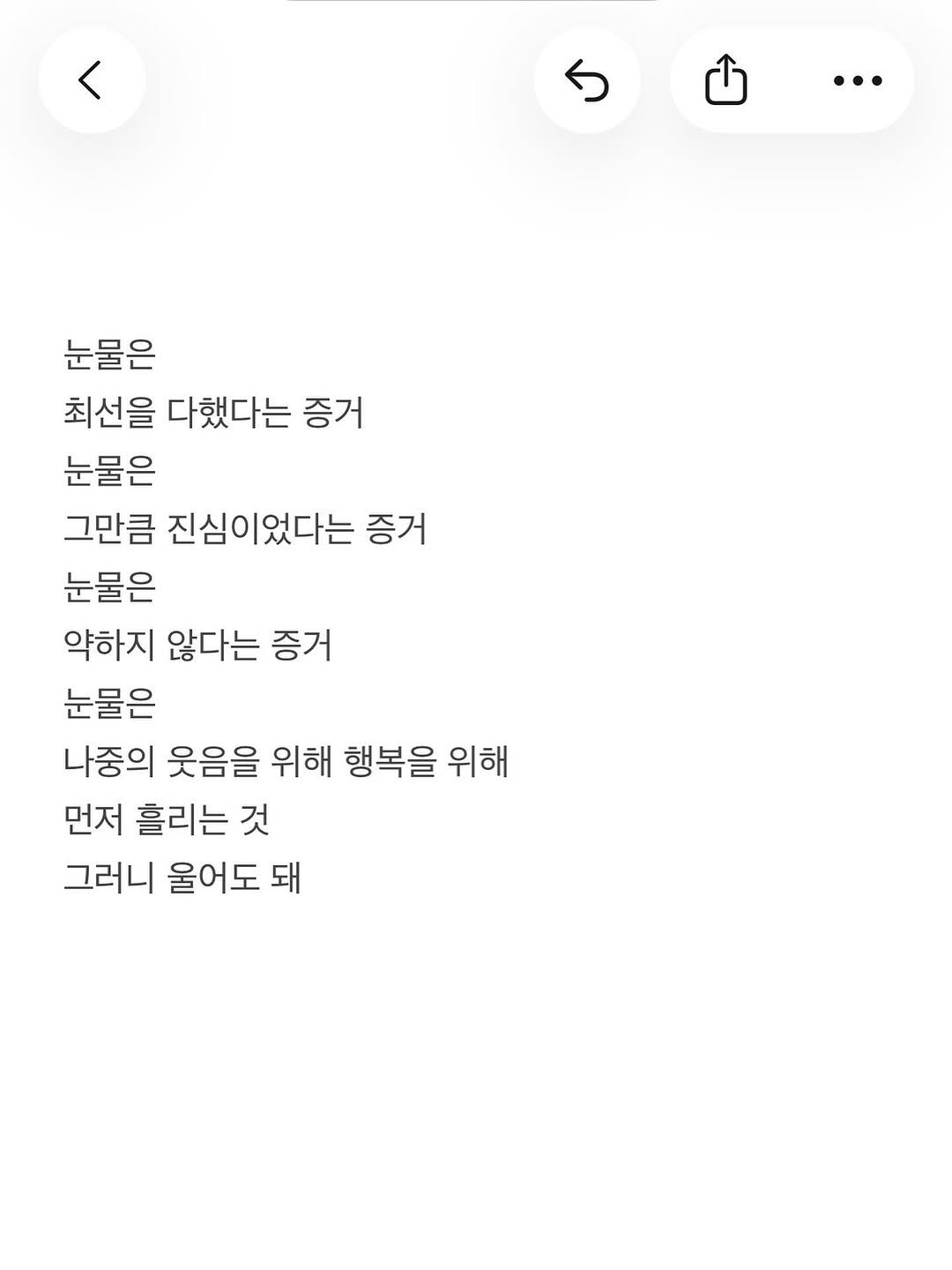The width and height of the screenshot is (952, 1270).
Task: Undo the last edit
Action: 587,80
